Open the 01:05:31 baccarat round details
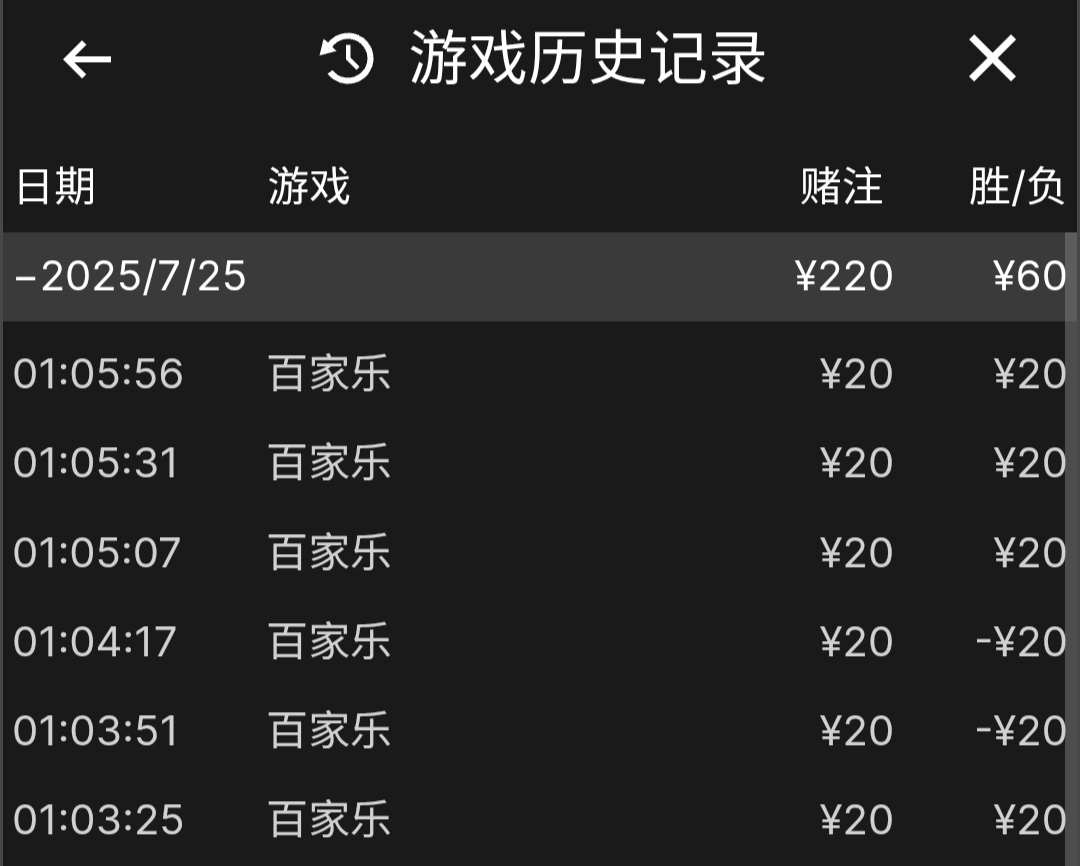Viewport: 1080px width, 866px height. pos(540,464)
